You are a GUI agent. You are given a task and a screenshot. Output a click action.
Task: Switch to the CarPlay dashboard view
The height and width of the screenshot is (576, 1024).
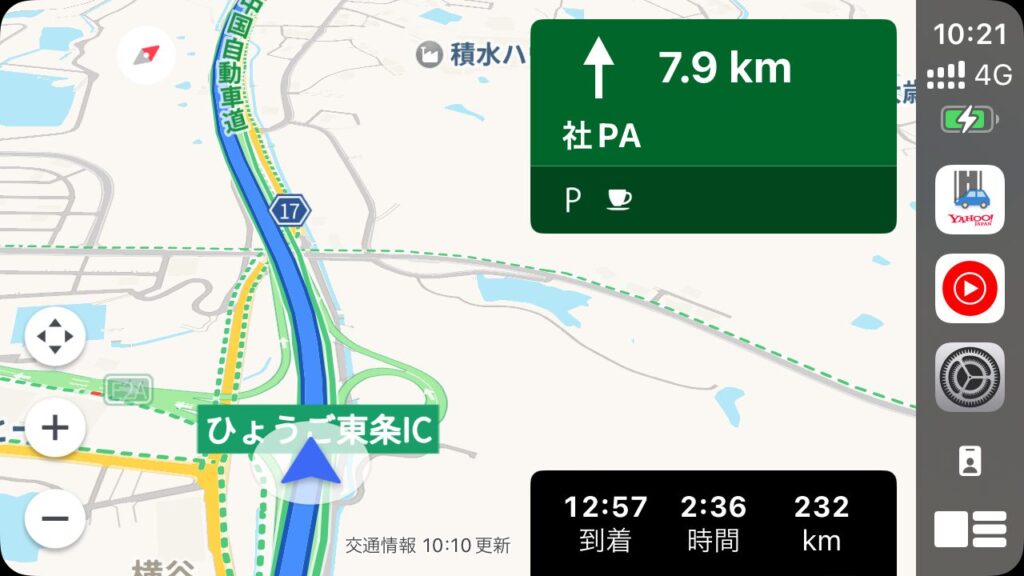969,529
